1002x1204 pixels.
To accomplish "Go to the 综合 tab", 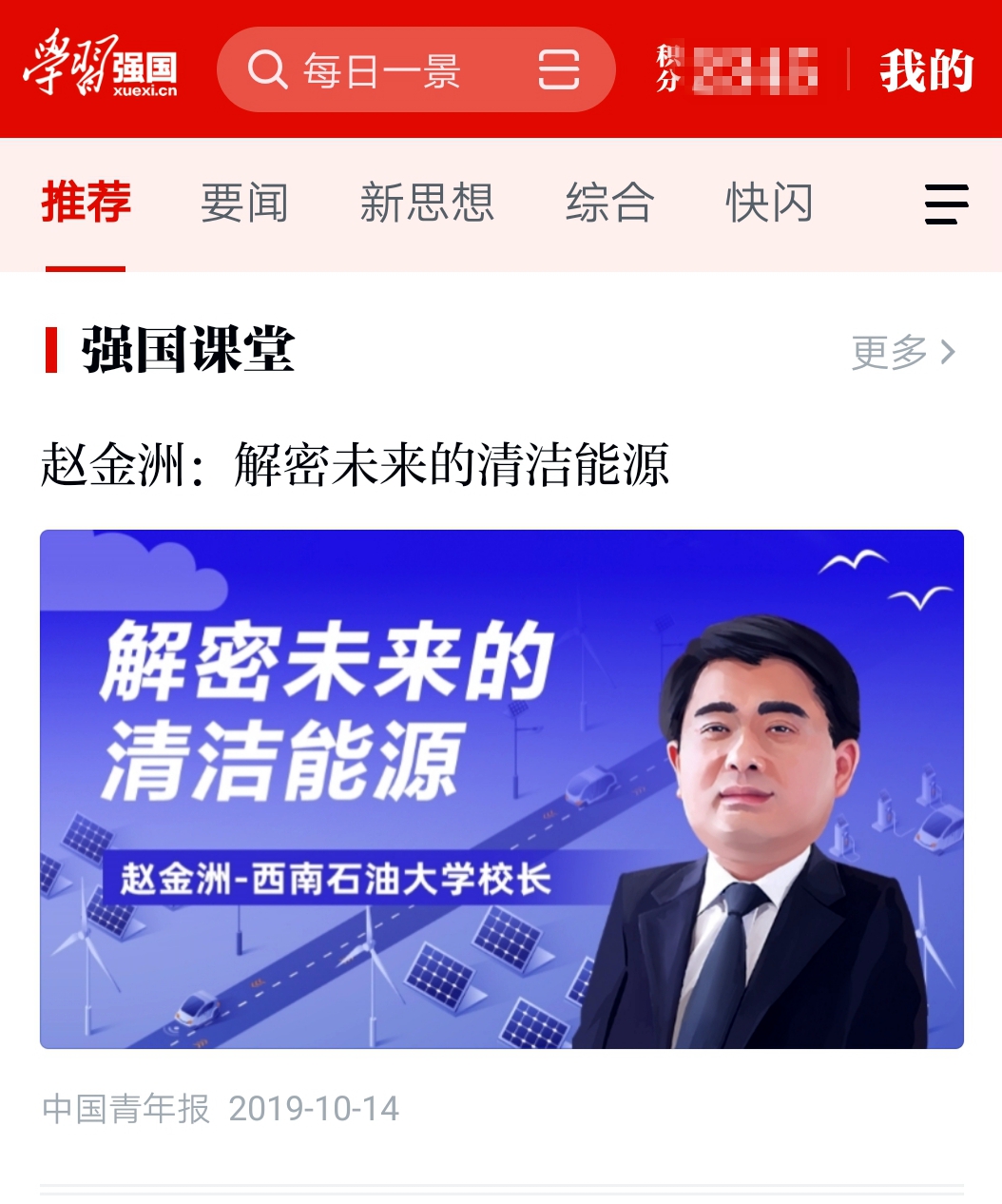I will point(609,203).
